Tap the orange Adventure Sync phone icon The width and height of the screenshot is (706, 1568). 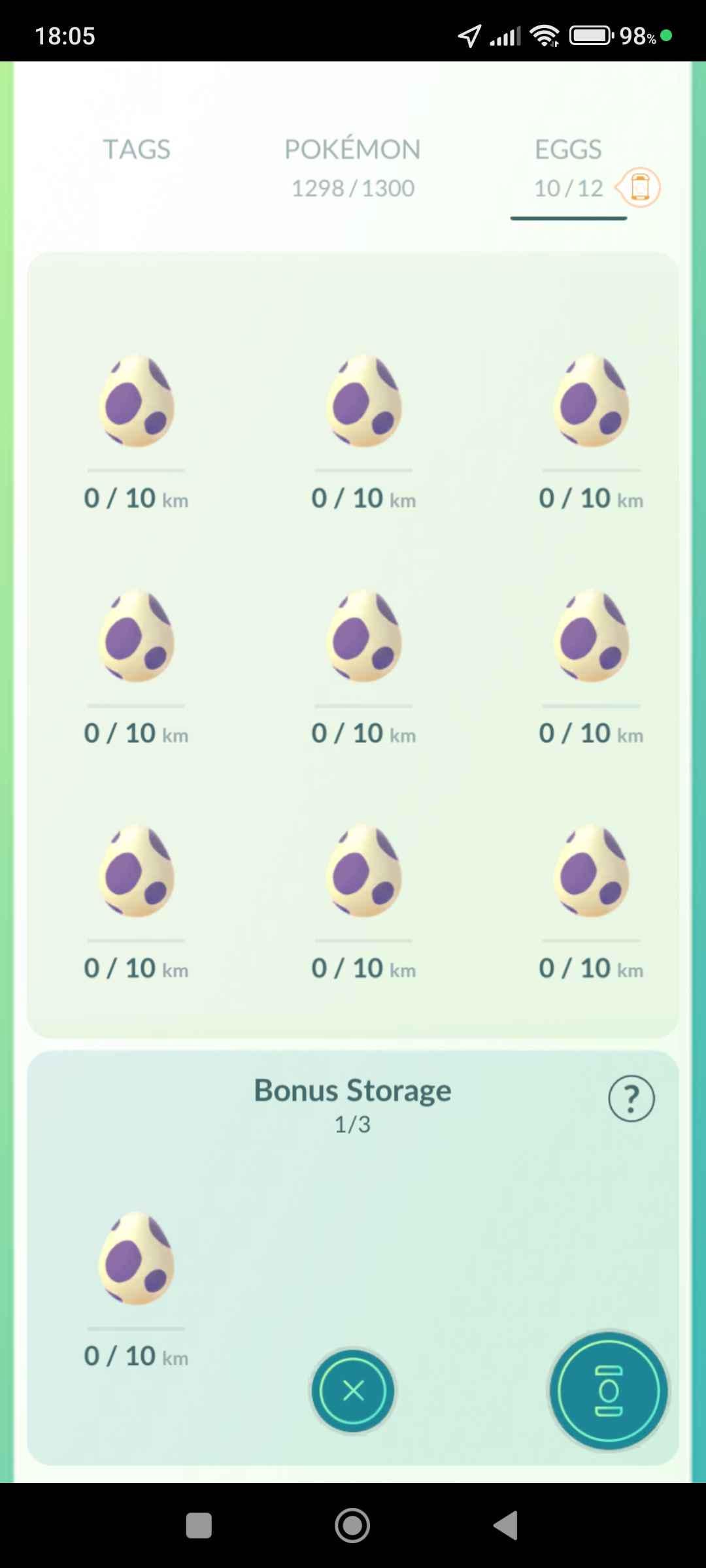[640, 188]
